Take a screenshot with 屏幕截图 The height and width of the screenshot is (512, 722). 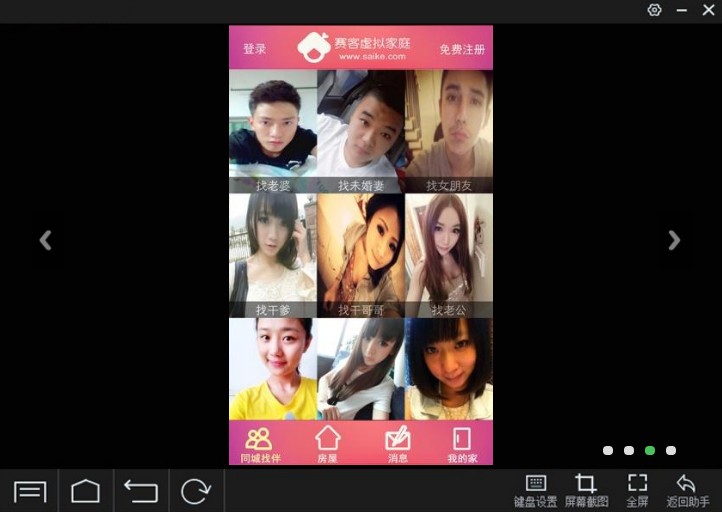pos(586,490)
